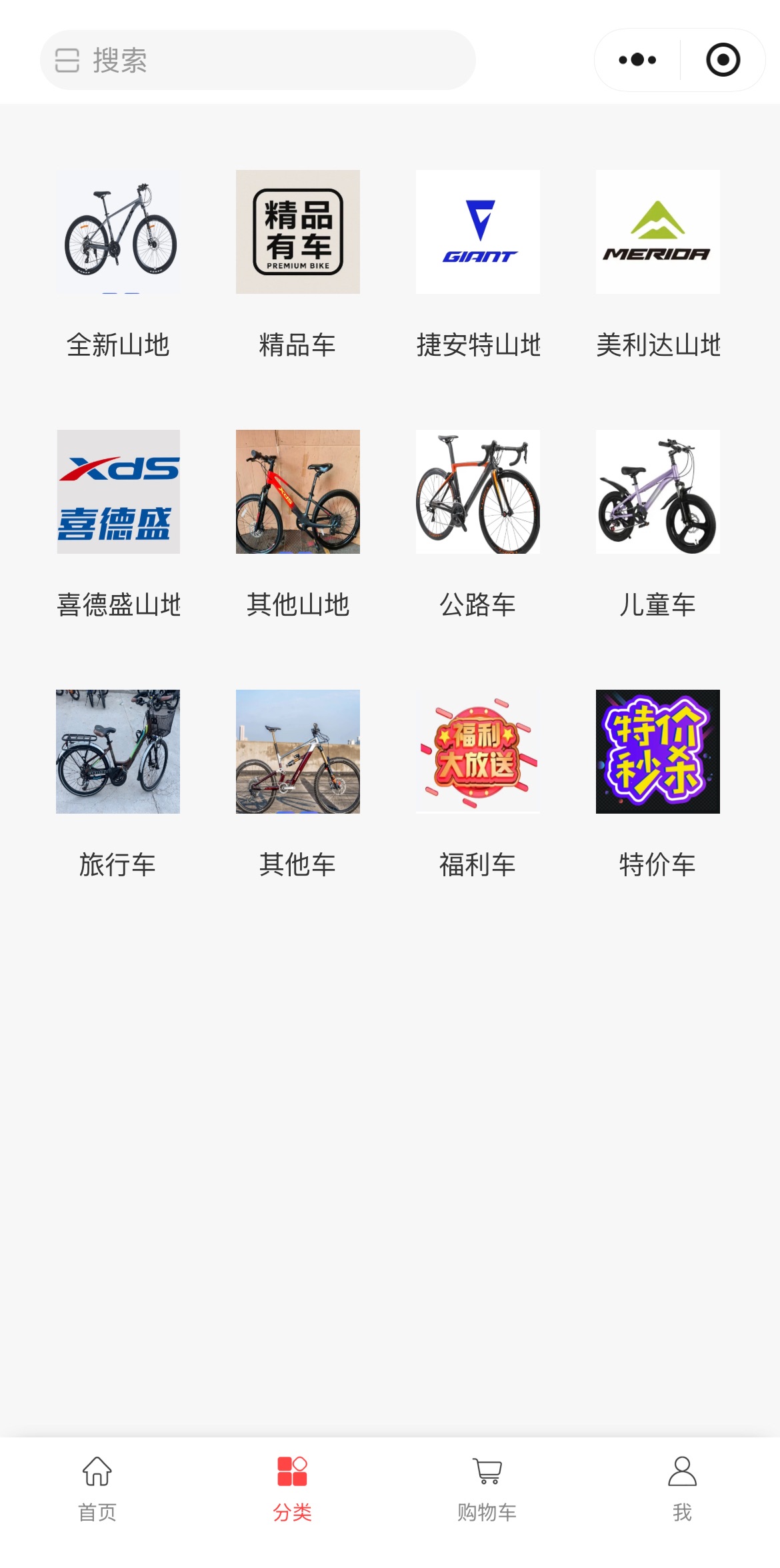Open the mini program three-dot menu

click(x=637, y=60)
